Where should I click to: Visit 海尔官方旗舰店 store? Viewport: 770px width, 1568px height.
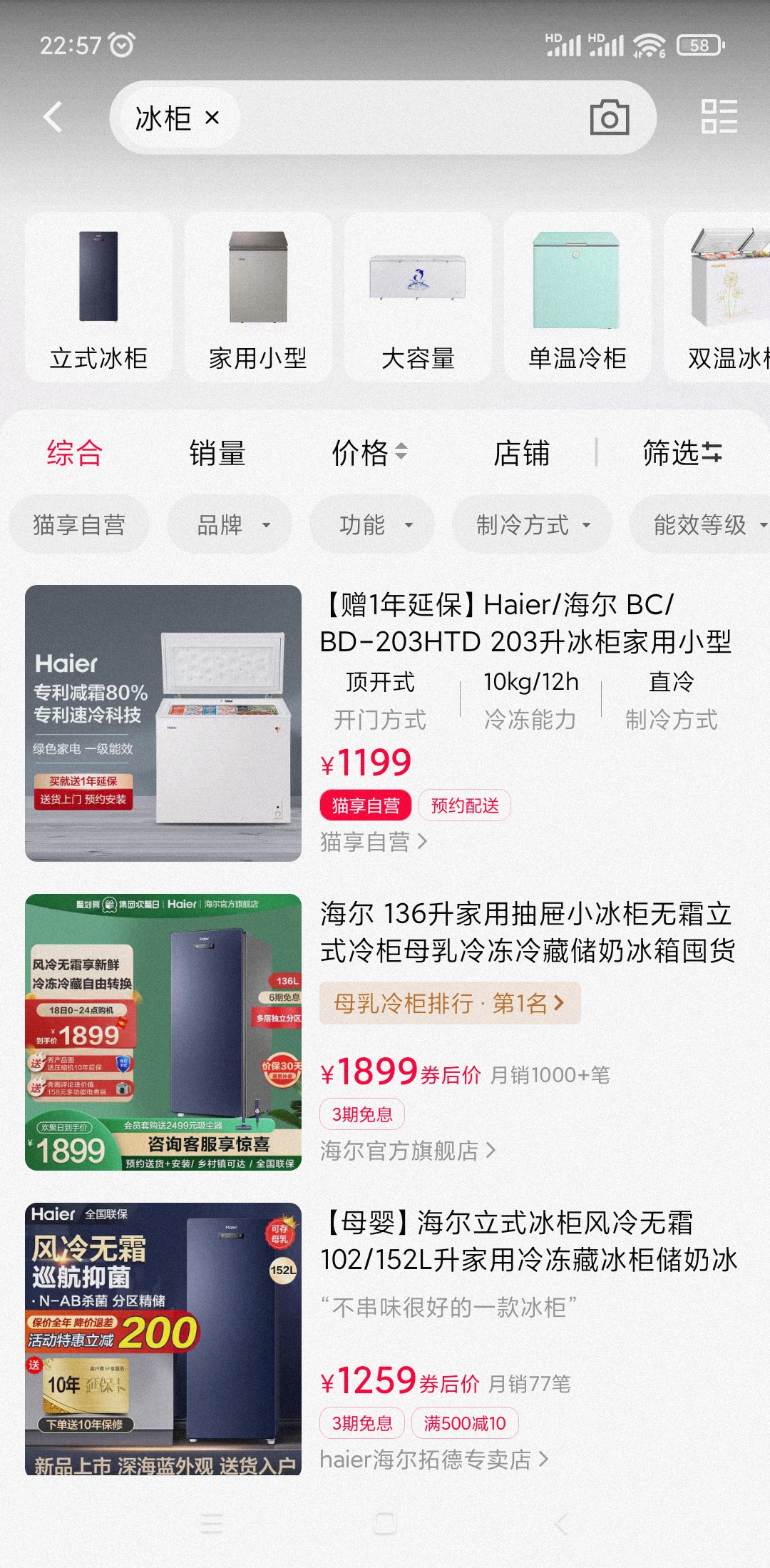pos(407,1151)
